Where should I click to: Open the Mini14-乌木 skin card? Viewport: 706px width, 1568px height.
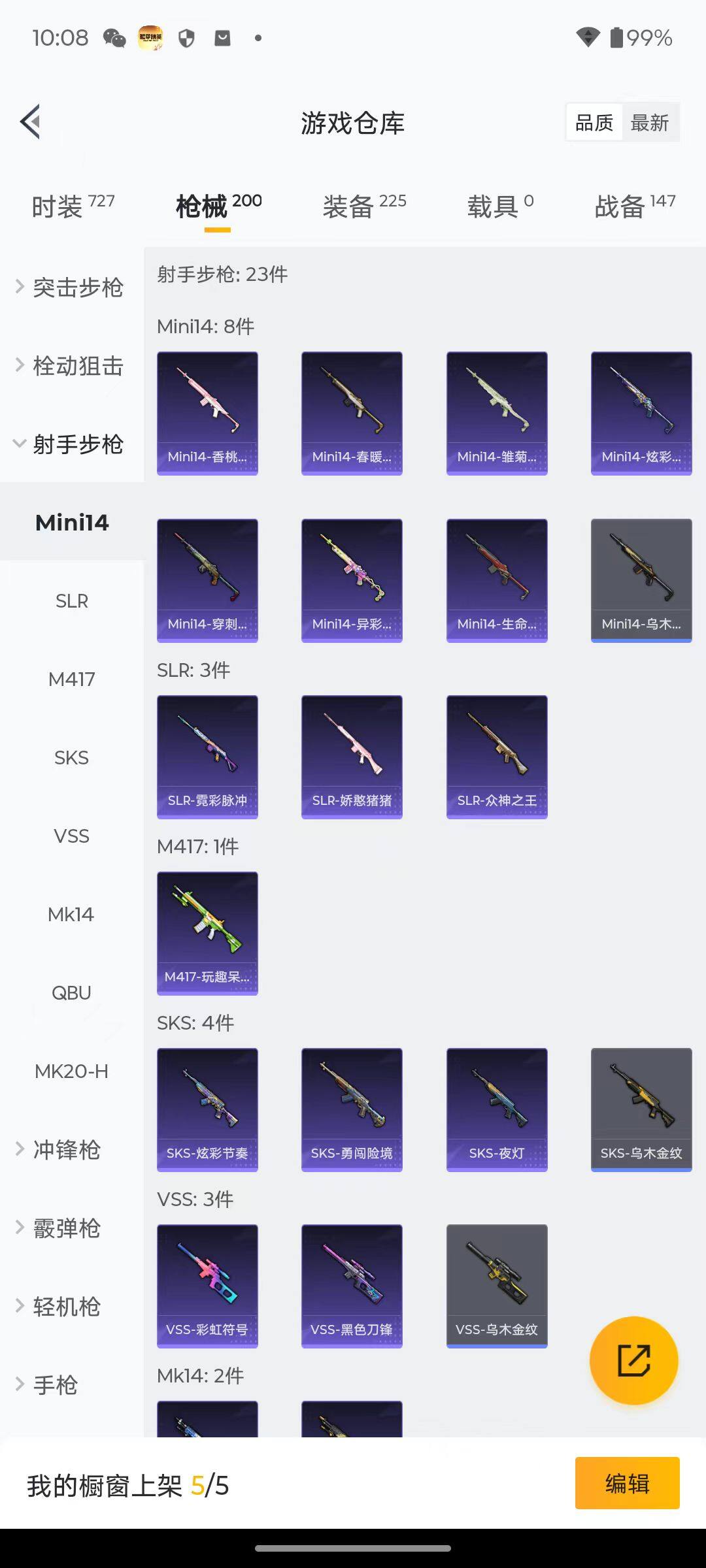[x=641, y=580]
